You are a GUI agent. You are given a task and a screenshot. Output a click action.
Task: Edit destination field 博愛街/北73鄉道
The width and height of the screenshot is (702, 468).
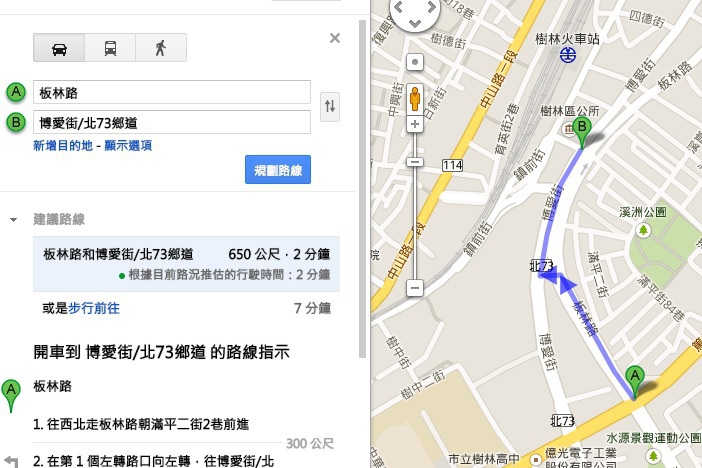coord(171,122)
